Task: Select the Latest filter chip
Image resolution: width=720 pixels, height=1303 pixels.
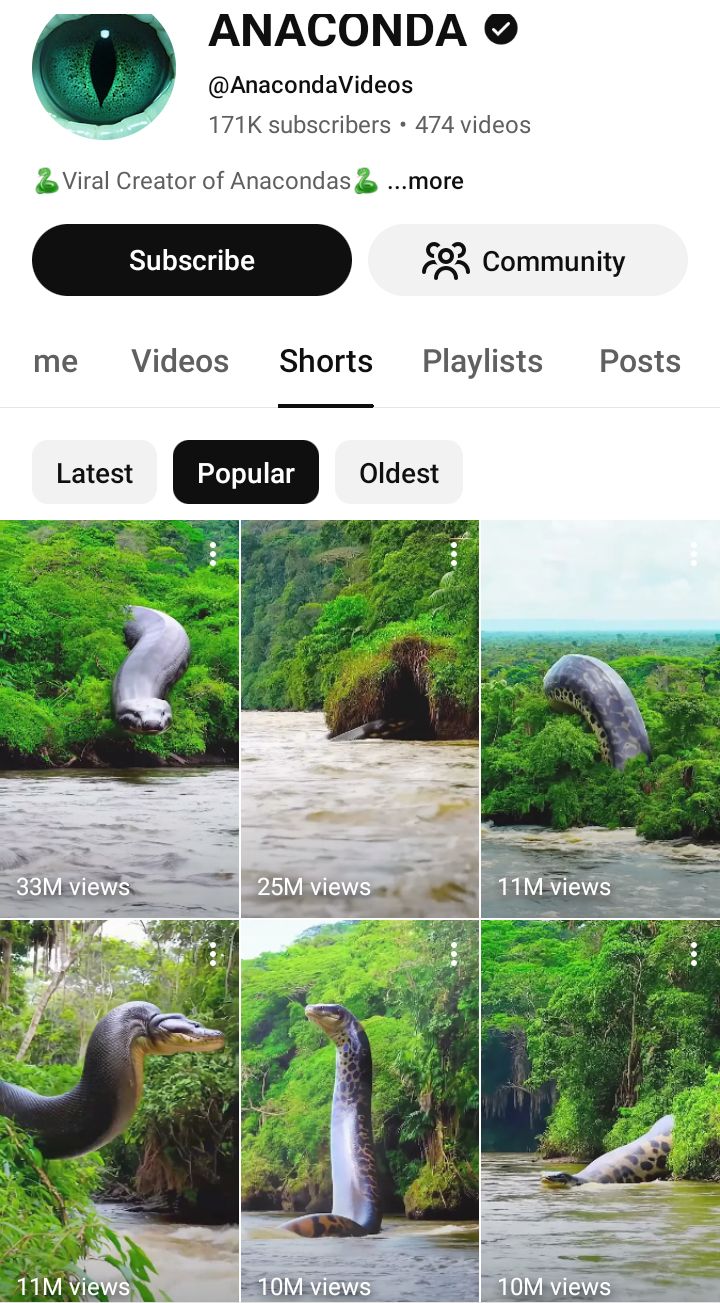Action: coord(94,472)
